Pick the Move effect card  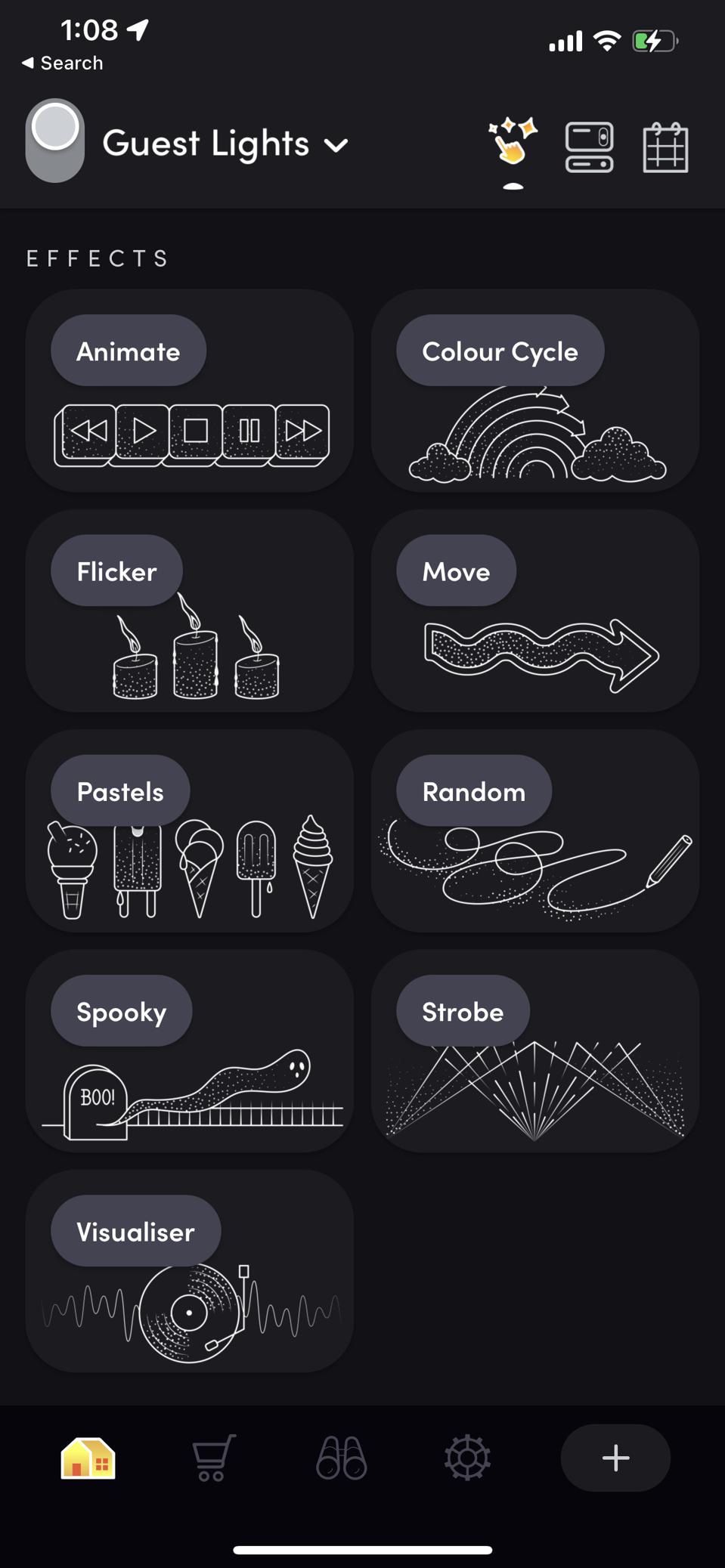tap(534, 611)
